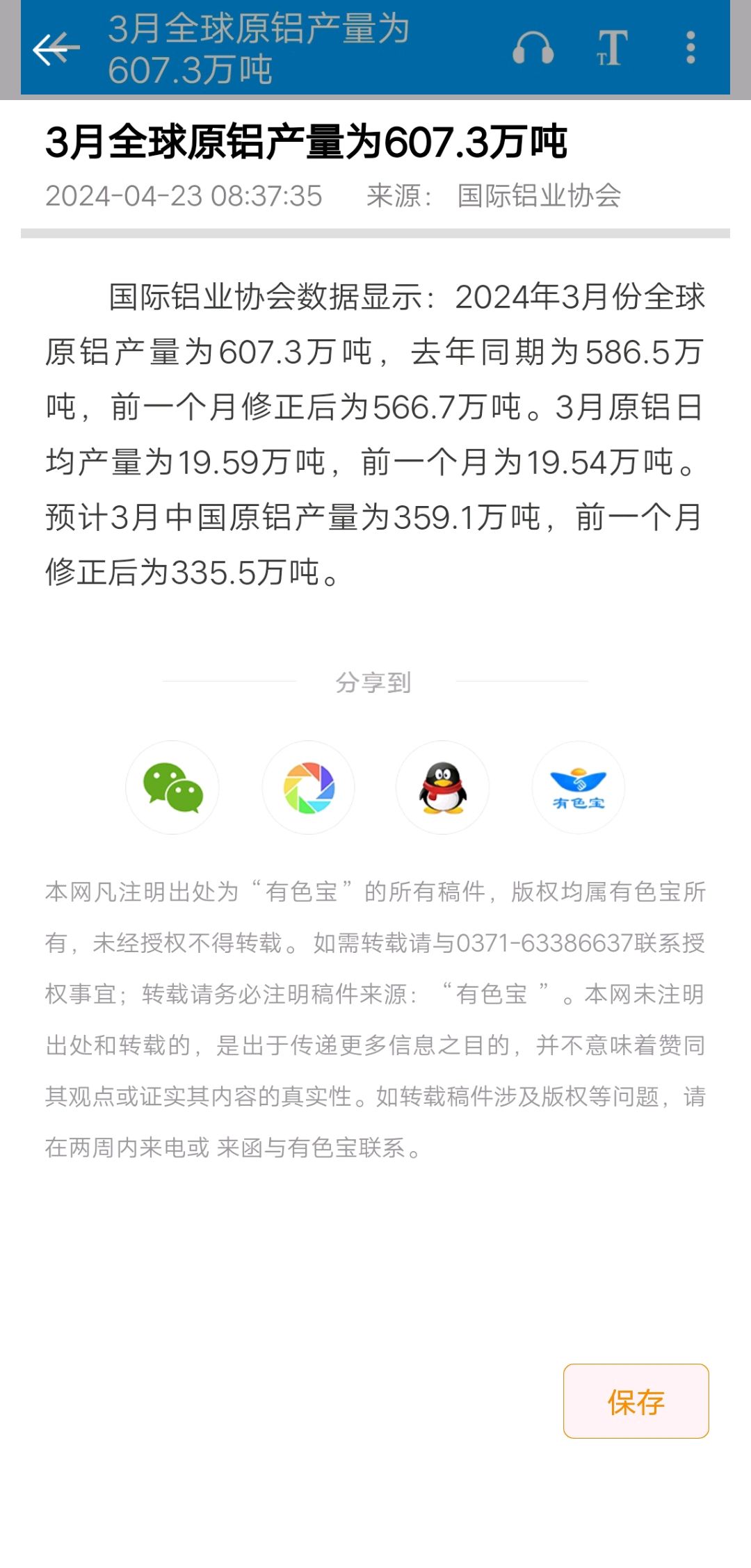Go back using the arrow icon

[x=56, y=49]
